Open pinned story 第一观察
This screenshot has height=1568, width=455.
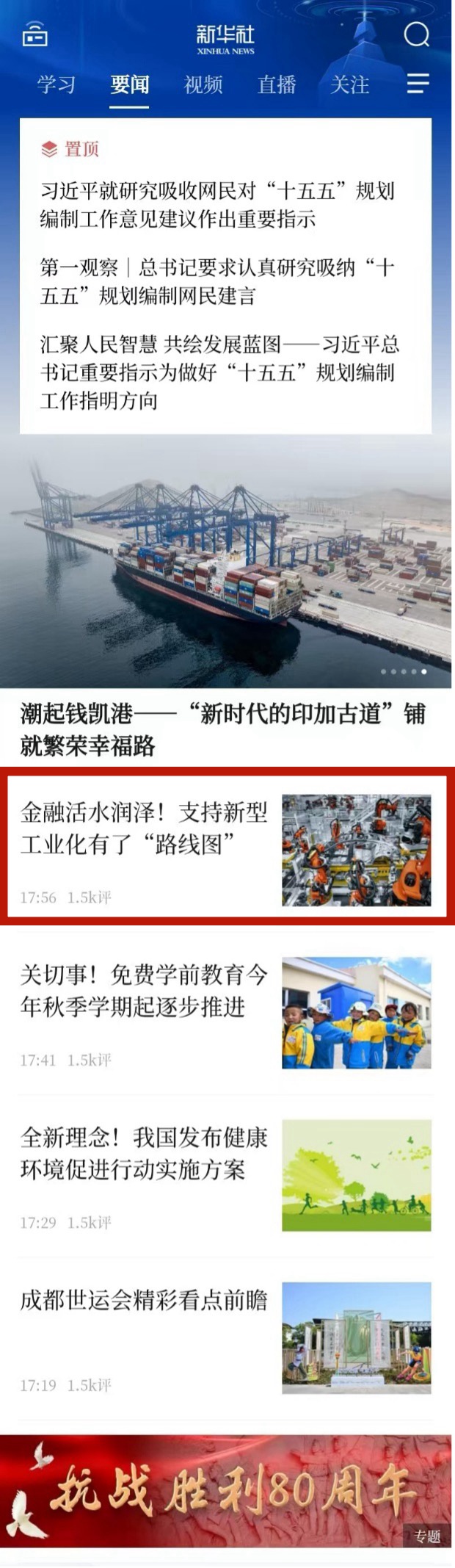[x=217, y=281]
